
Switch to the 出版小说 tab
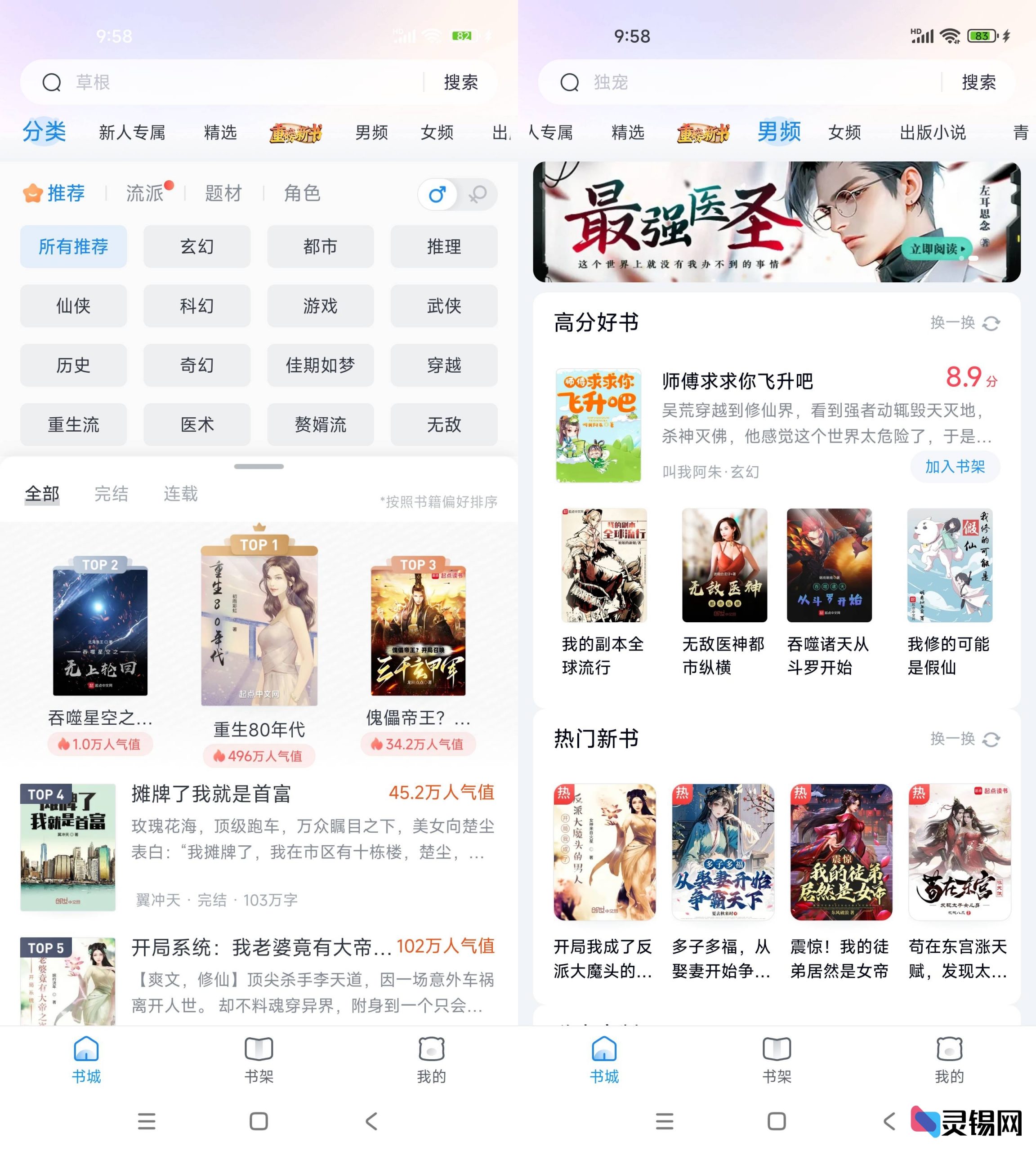point(933,133)
